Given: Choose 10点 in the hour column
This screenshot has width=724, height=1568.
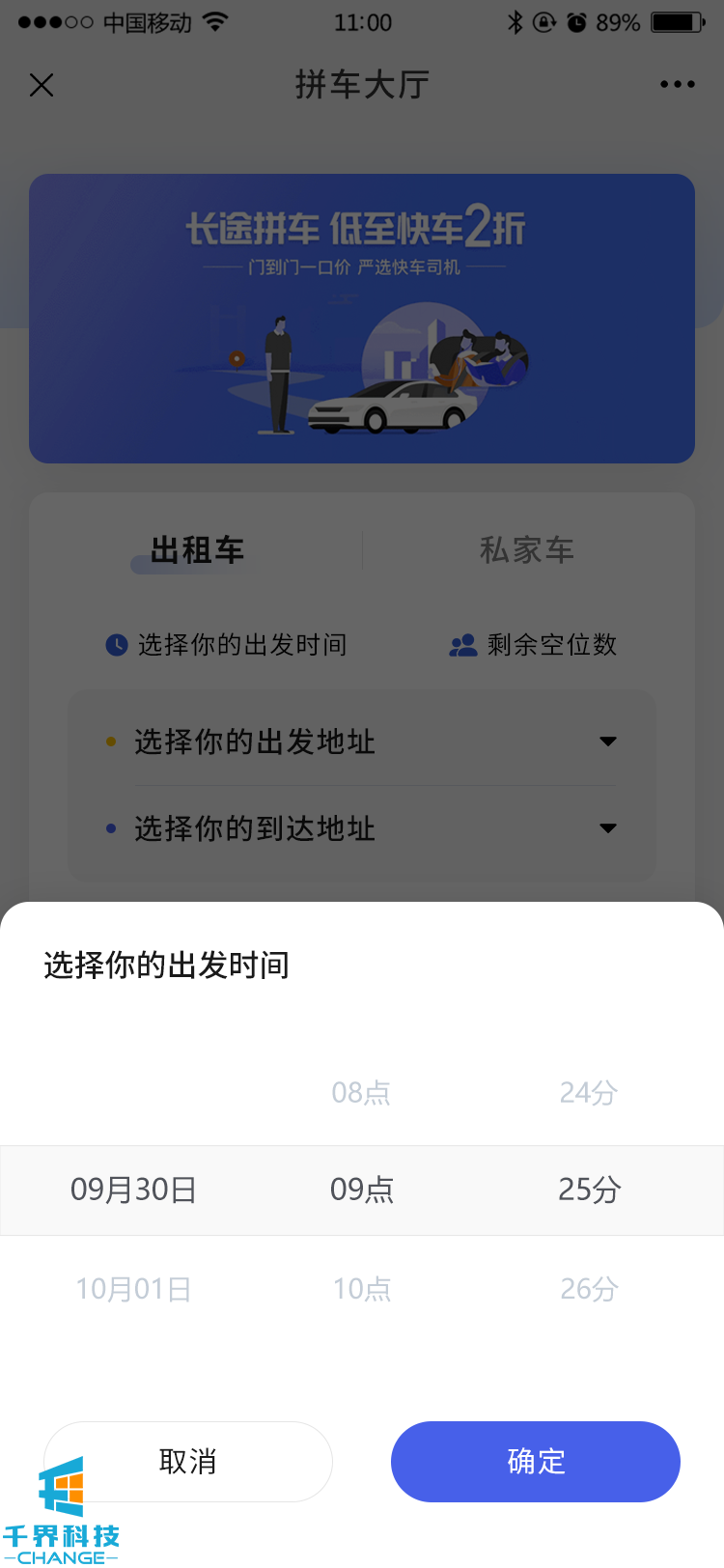Looking at the screenshot, I should click(361, 1289).
